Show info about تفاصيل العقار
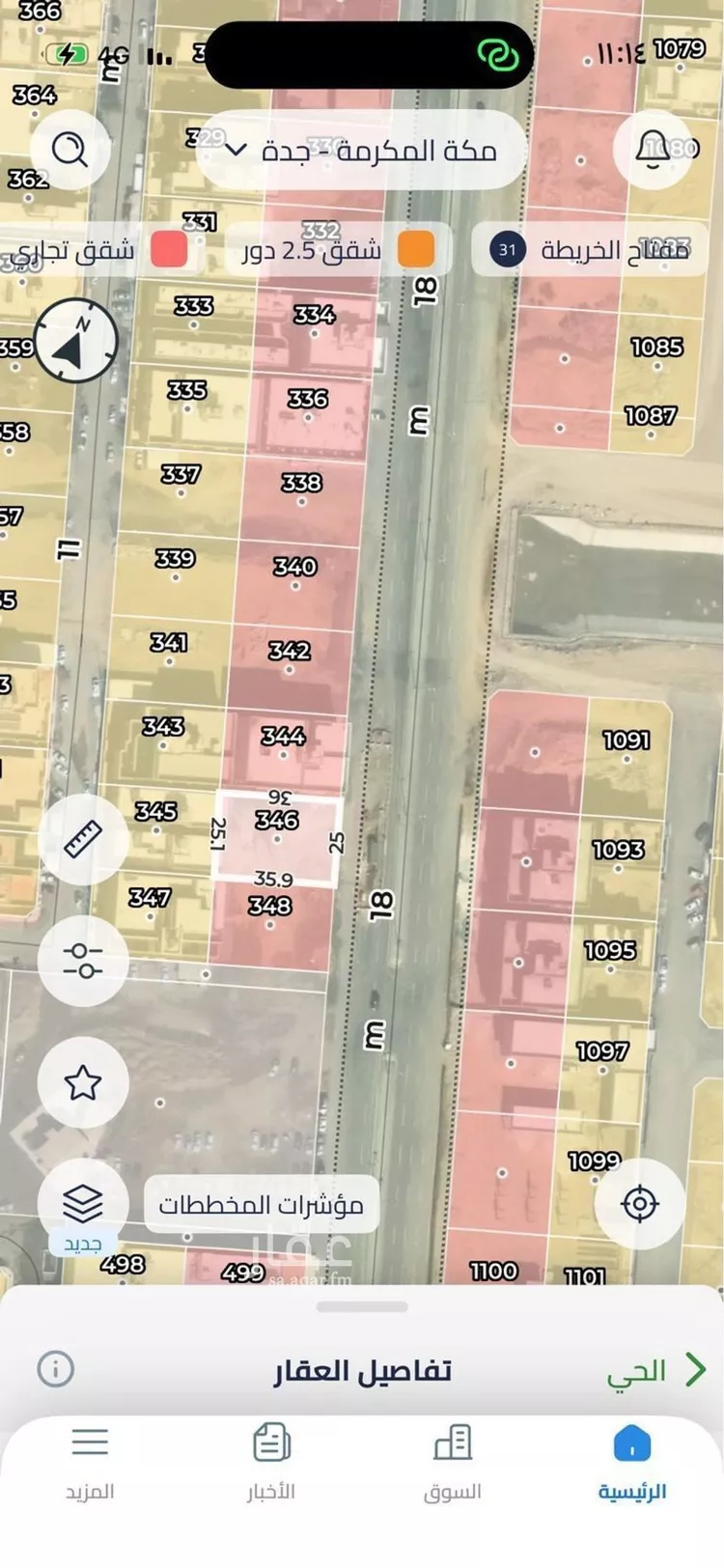 [x=55, y=1368]
